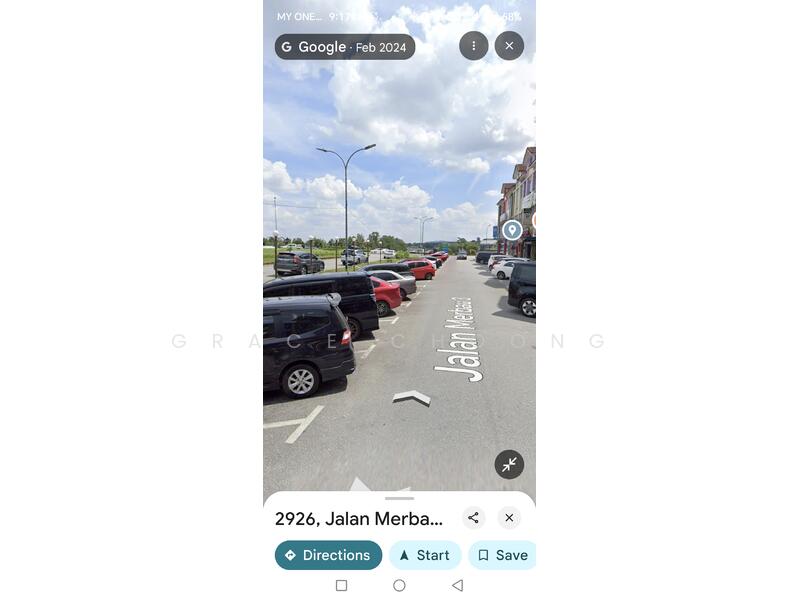800x600 pixels.
Task: Share the Jalan Merbau location
Action: point(474,518)
